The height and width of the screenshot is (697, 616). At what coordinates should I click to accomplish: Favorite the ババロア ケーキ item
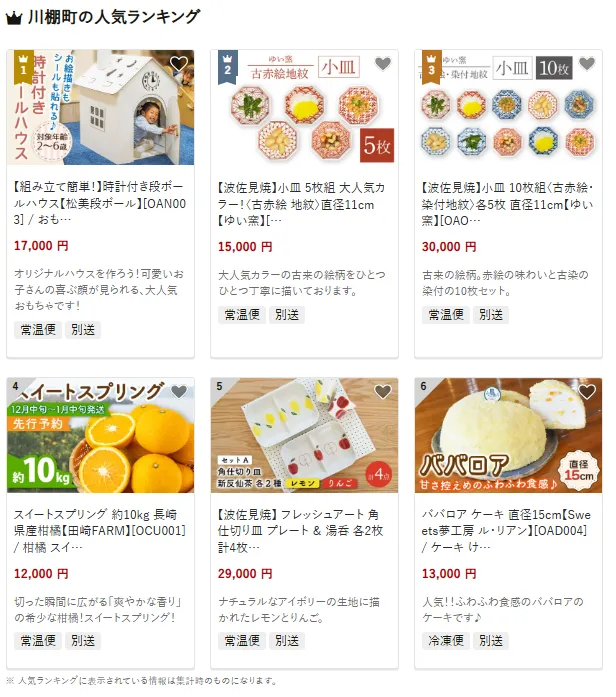587,392
